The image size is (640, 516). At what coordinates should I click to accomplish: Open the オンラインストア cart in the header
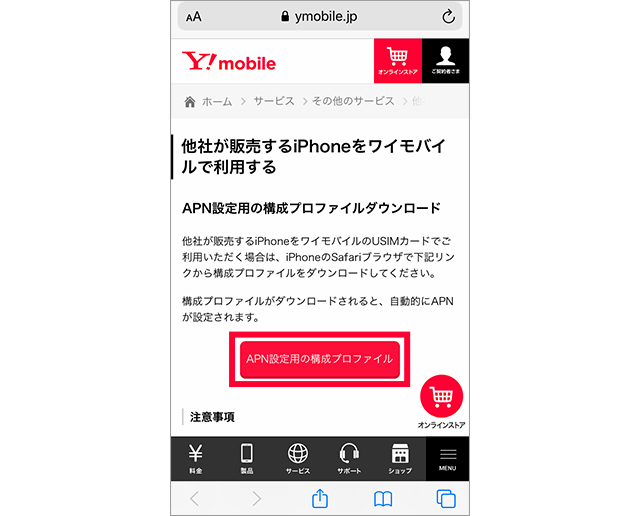click(397, 62)
